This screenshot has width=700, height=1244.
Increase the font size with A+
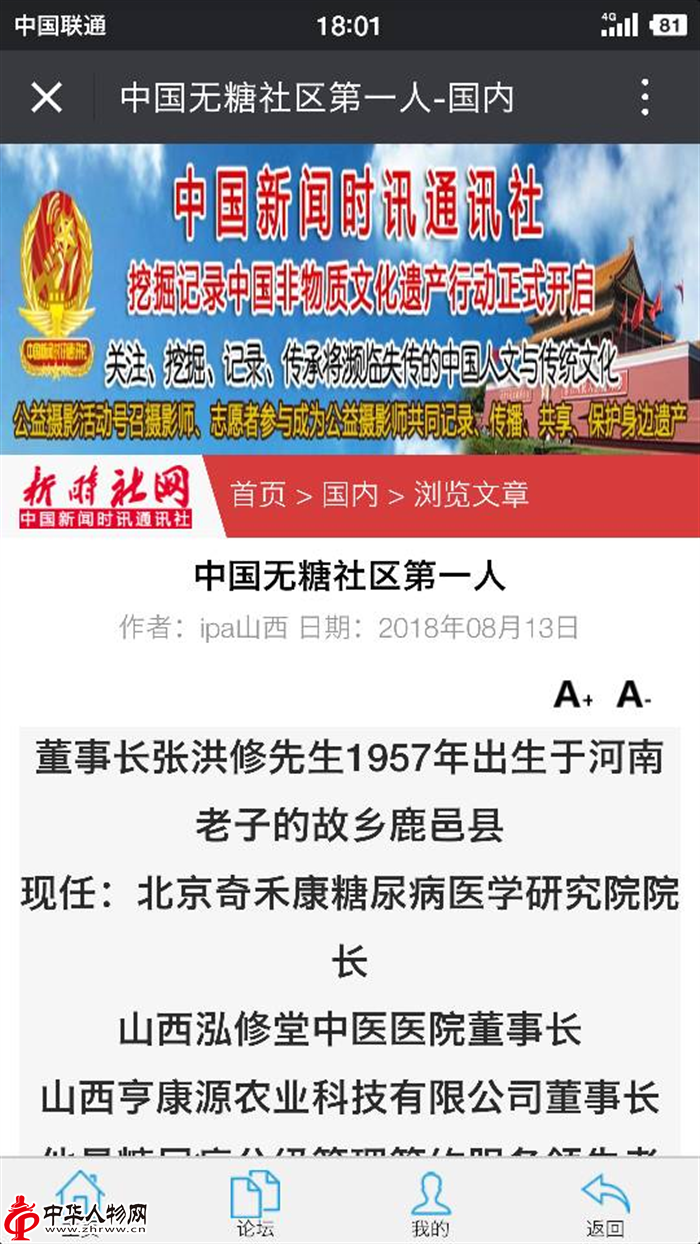pos(573,694)
